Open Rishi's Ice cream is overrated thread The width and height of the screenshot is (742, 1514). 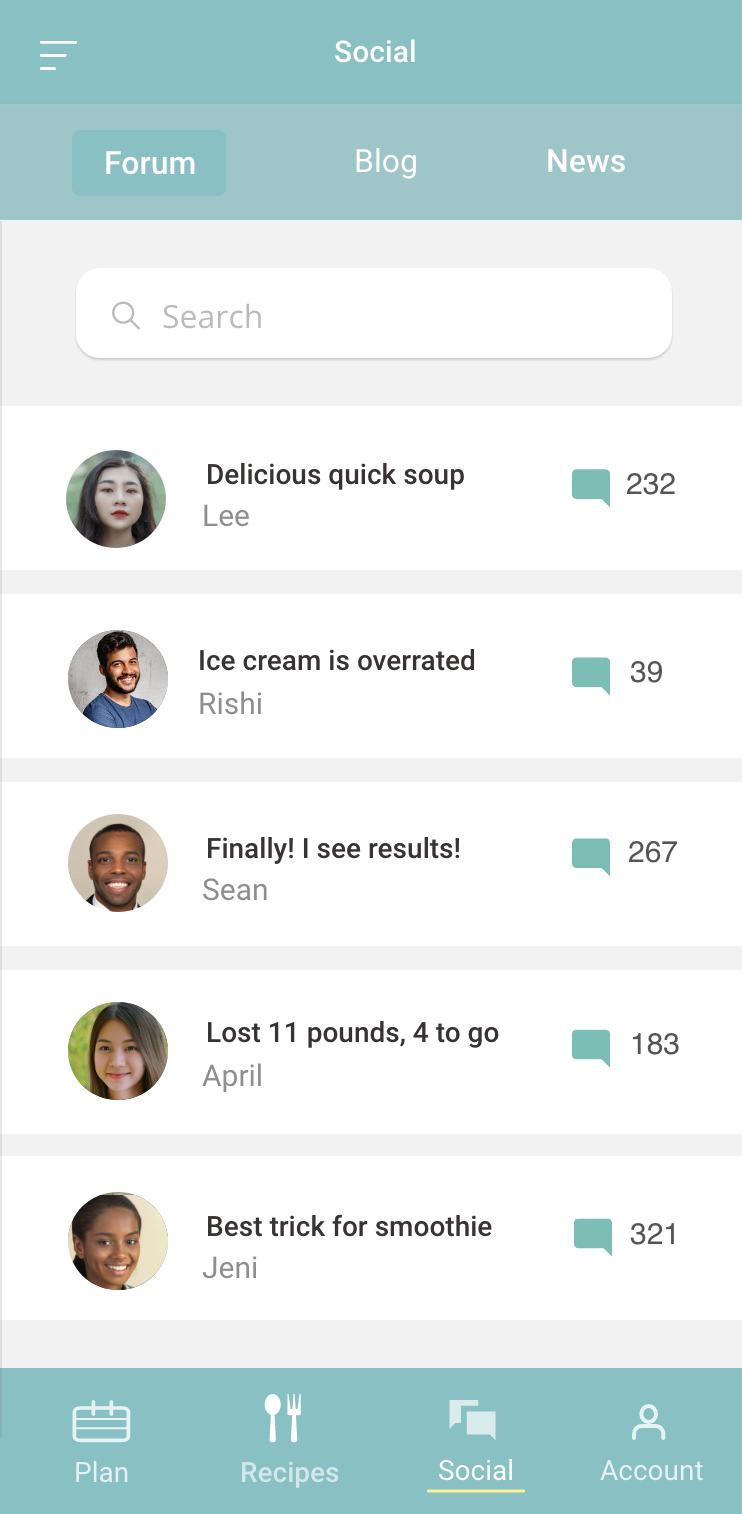[371, 676]
